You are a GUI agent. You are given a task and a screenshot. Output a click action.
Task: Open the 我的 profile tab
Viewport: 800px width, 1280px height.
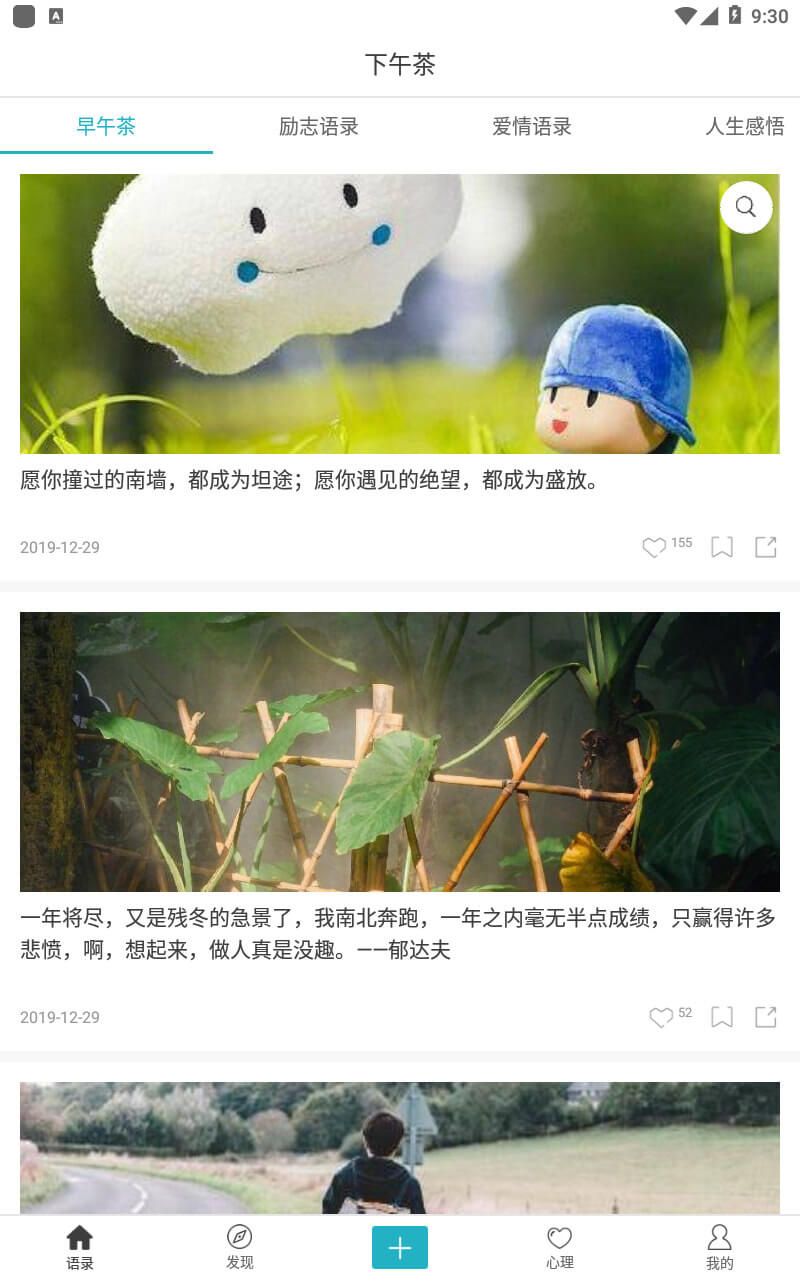click(720, 1248)
